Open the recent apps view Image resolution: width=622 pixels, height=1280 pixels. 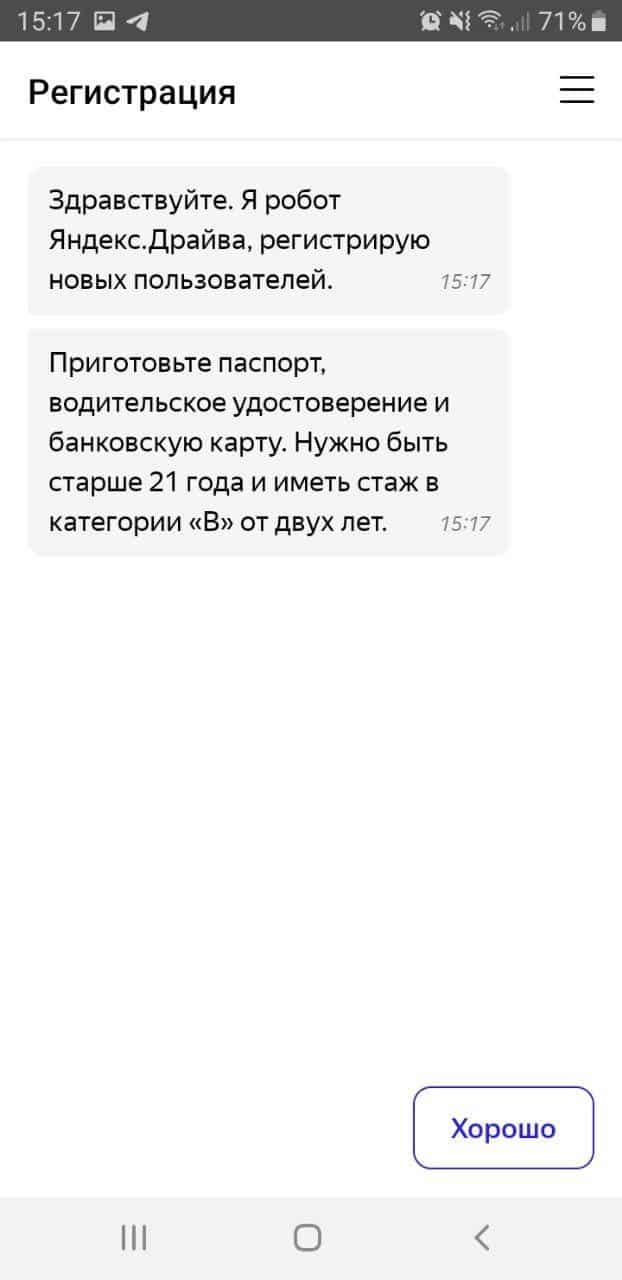[x=133, y=1237]
